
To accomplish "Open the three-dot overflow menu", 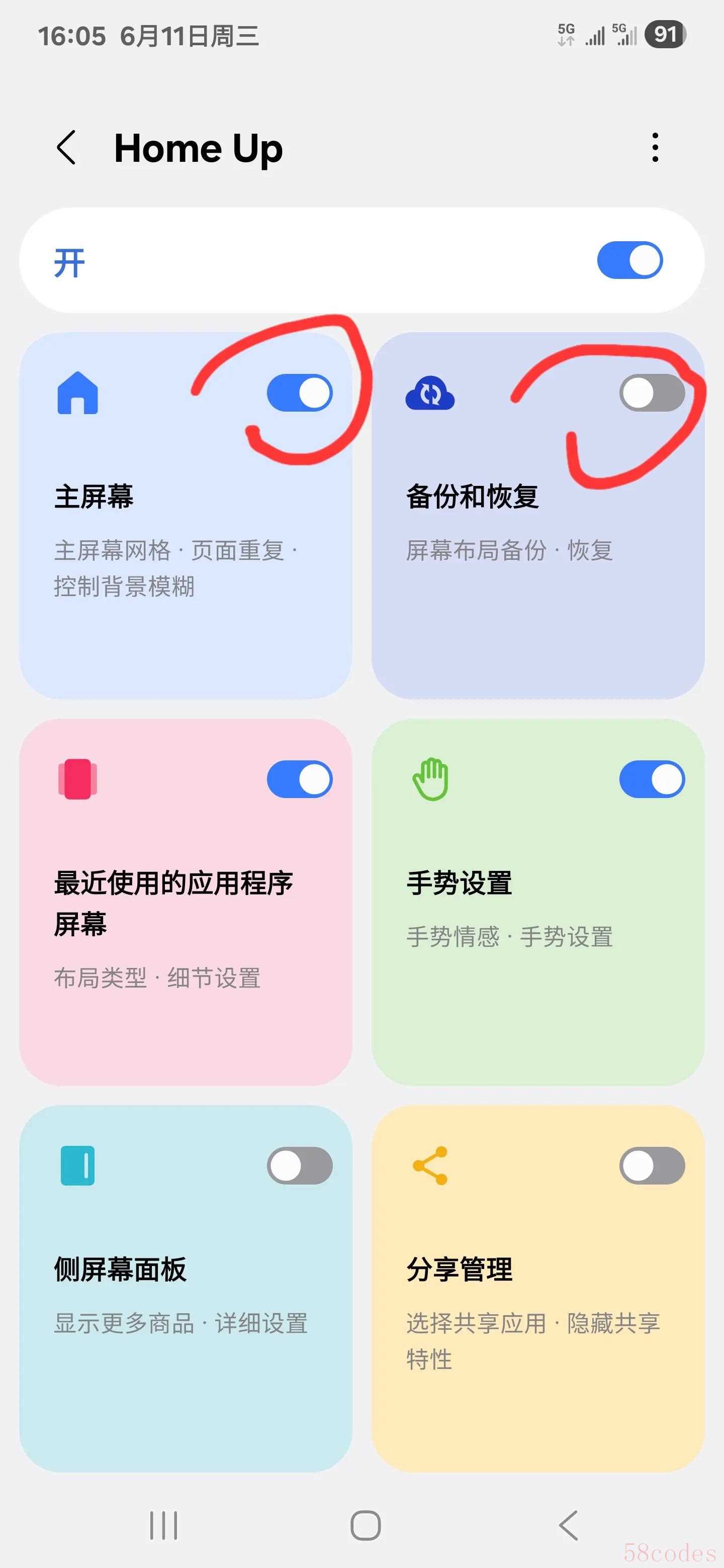I will [655, 147].
